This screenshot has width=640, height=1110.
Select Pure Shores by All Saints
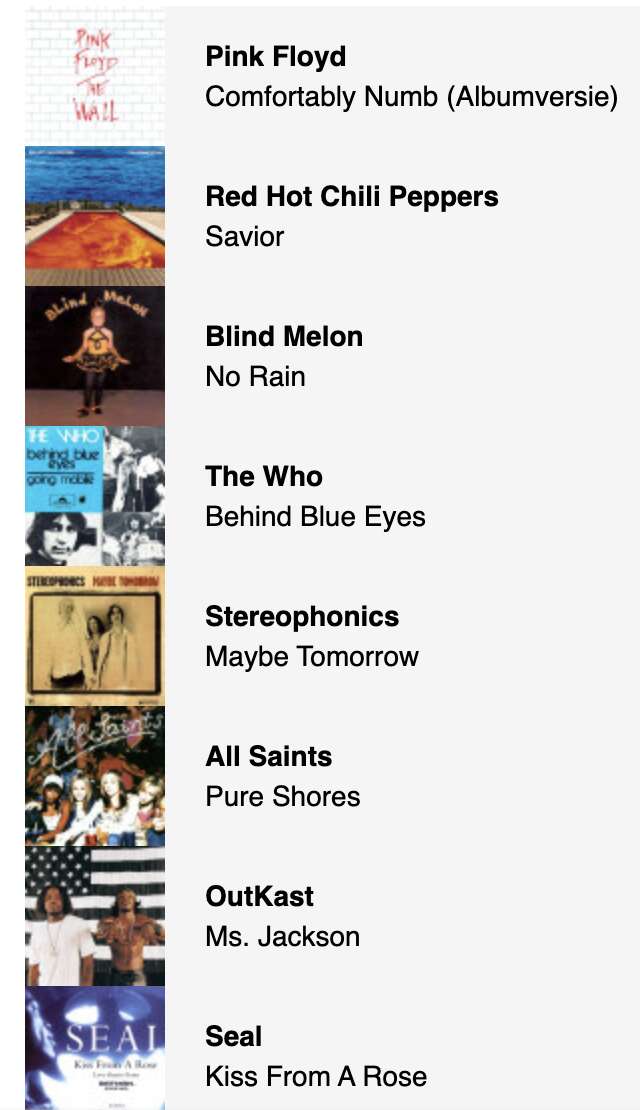tap(283, 797)
